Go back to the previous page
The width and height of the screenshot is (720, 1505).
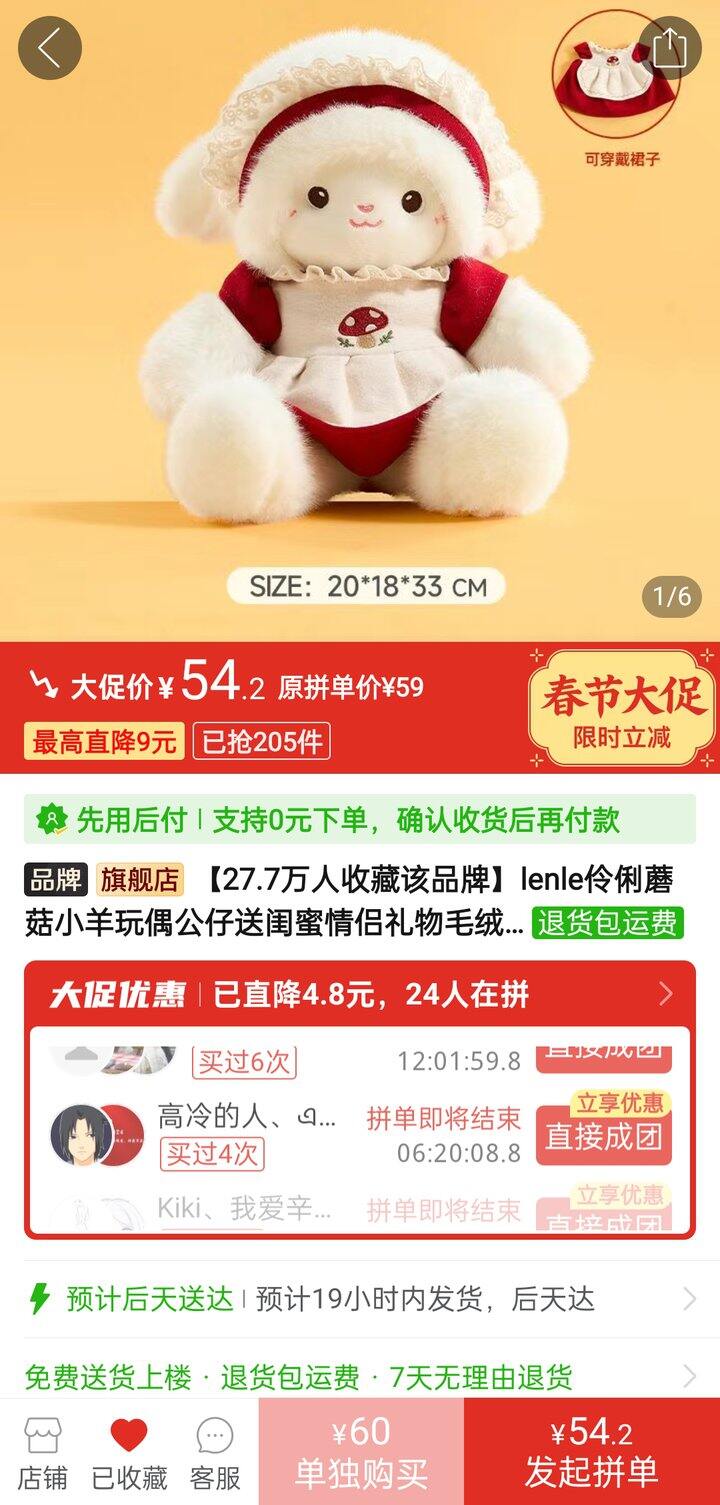[x=49, y=48]
